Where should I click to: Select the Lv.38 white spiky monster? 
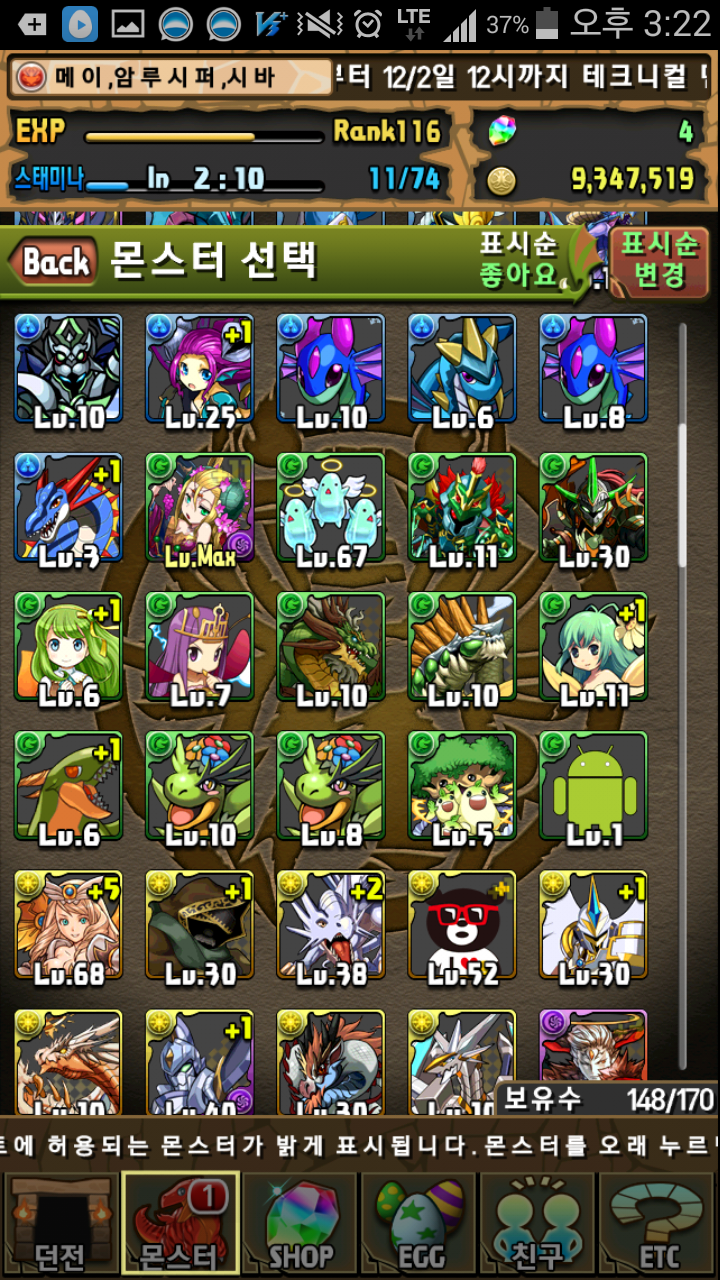pos(331,925)
